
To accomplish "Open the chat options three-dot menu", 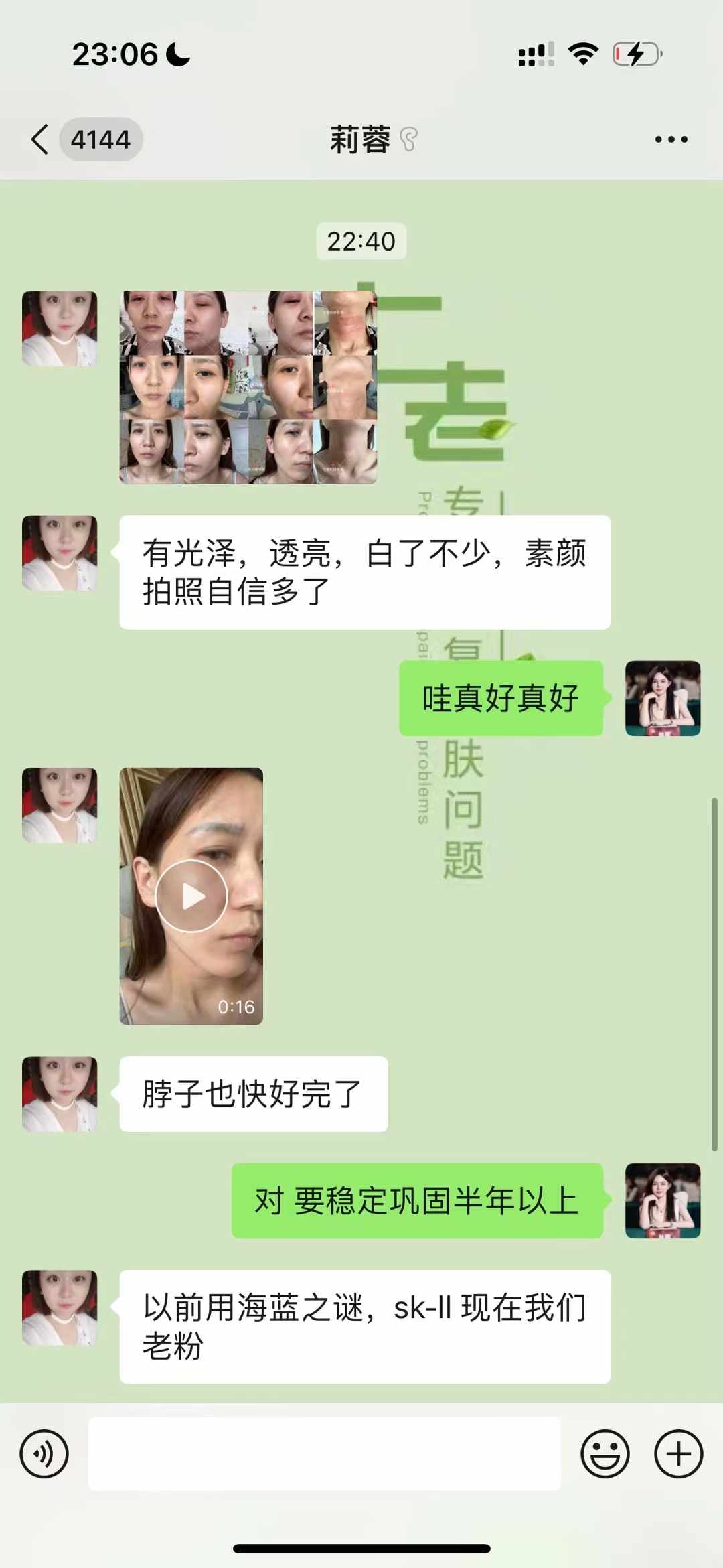I will click(671, 139).
